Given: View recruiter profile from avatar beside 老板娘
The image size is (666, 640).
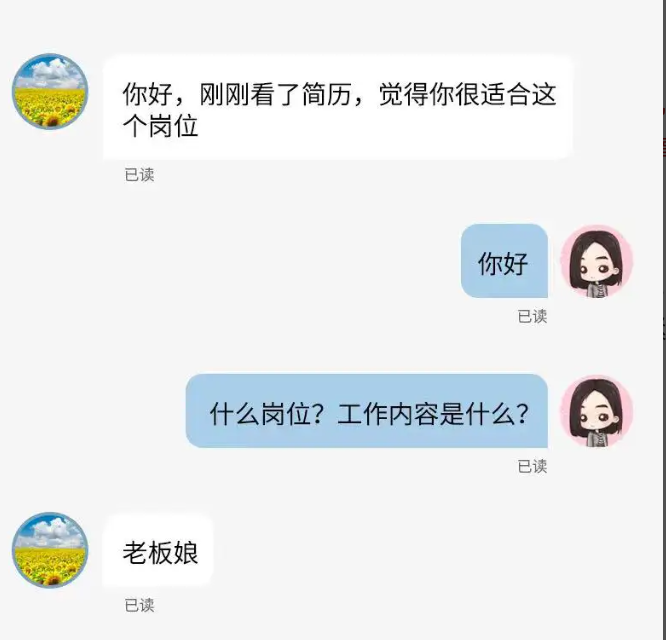Looking at the screenshot, I should pos(50,550).
